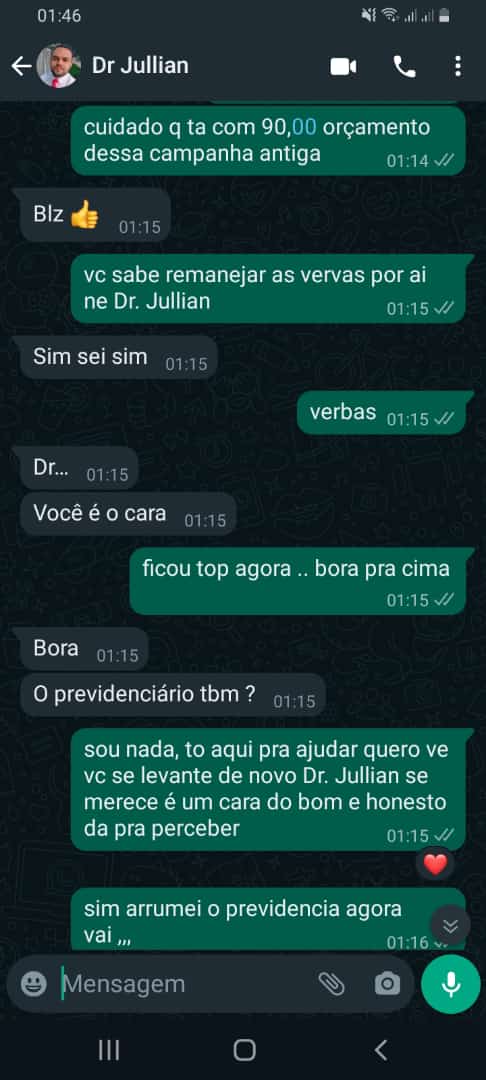Open the emoji picker
Viewport: 486px width, 1080px height.
(x=33, y=984)
